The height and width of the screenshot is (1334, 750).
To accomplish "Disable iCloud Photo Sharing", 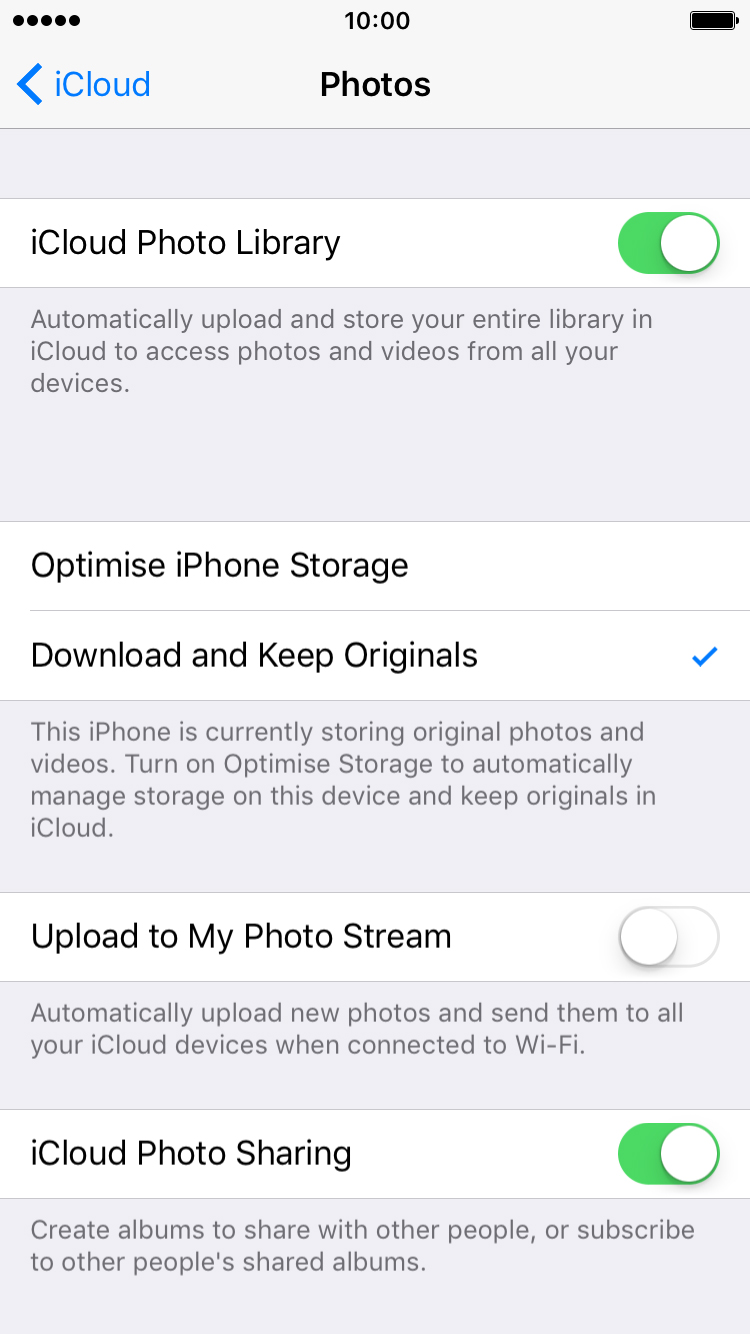I will pyautogui.click(x=668, y=1154).
